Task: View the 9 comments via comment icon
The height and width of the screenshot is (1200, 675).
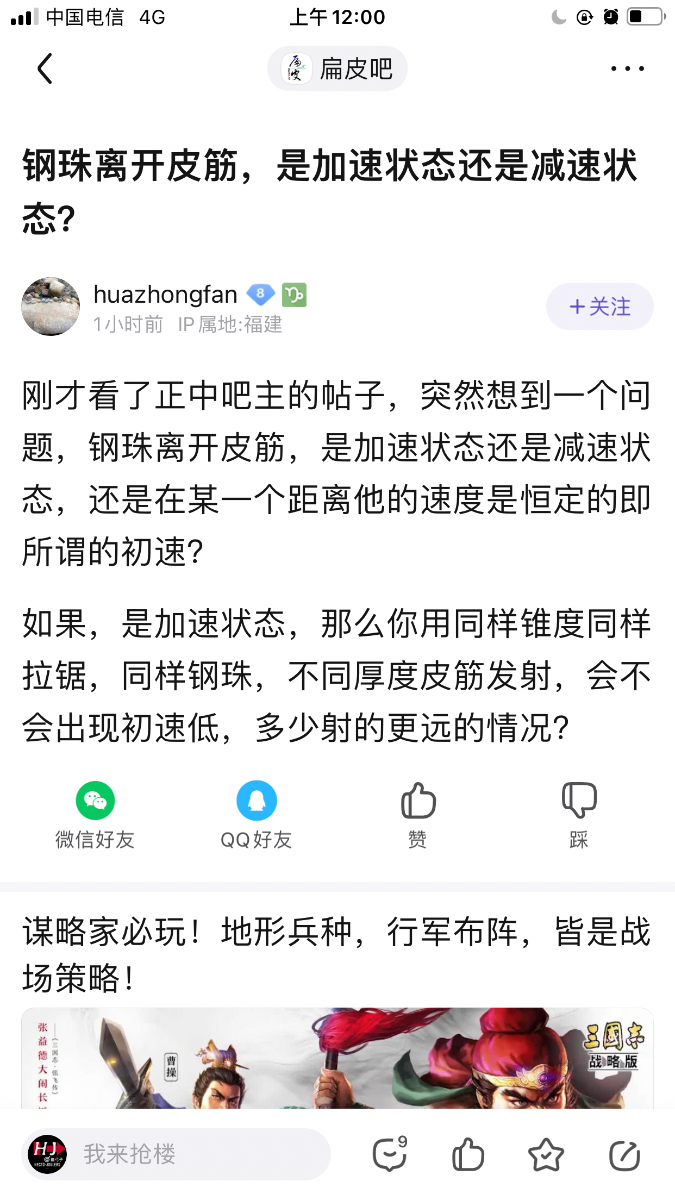Action: [x=389, y=1154]
